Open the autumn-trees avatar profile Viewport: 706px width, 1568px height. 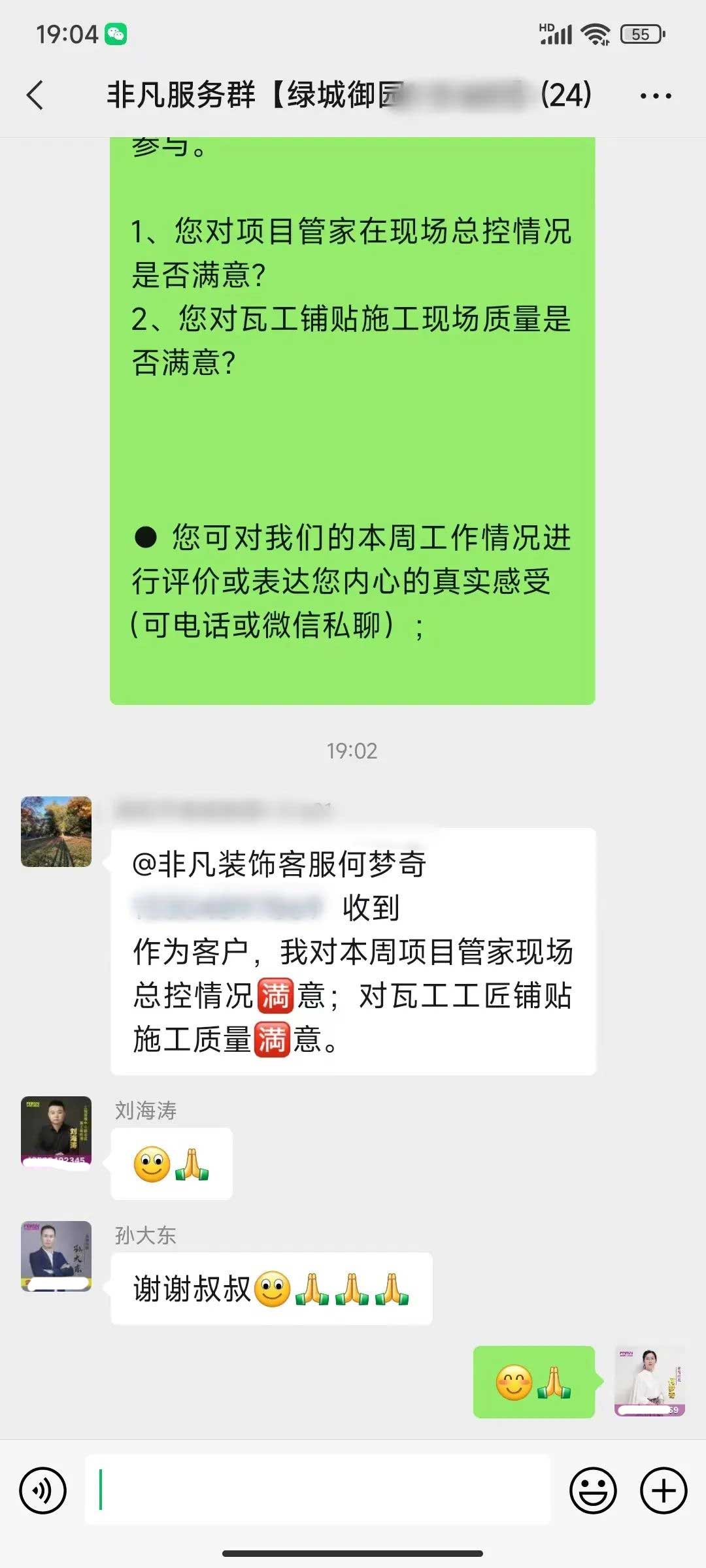pos(56,832)
